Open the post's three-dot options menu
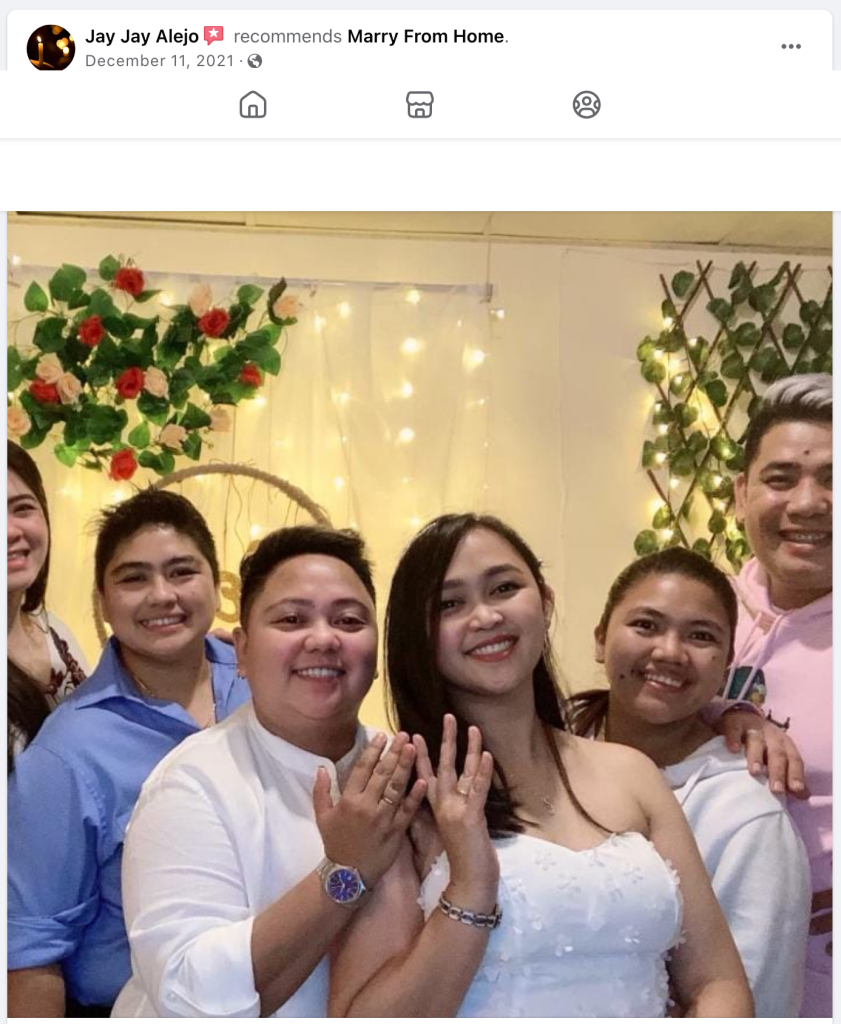This screenshot has height=1024, width=841. [x=791, y=46]
